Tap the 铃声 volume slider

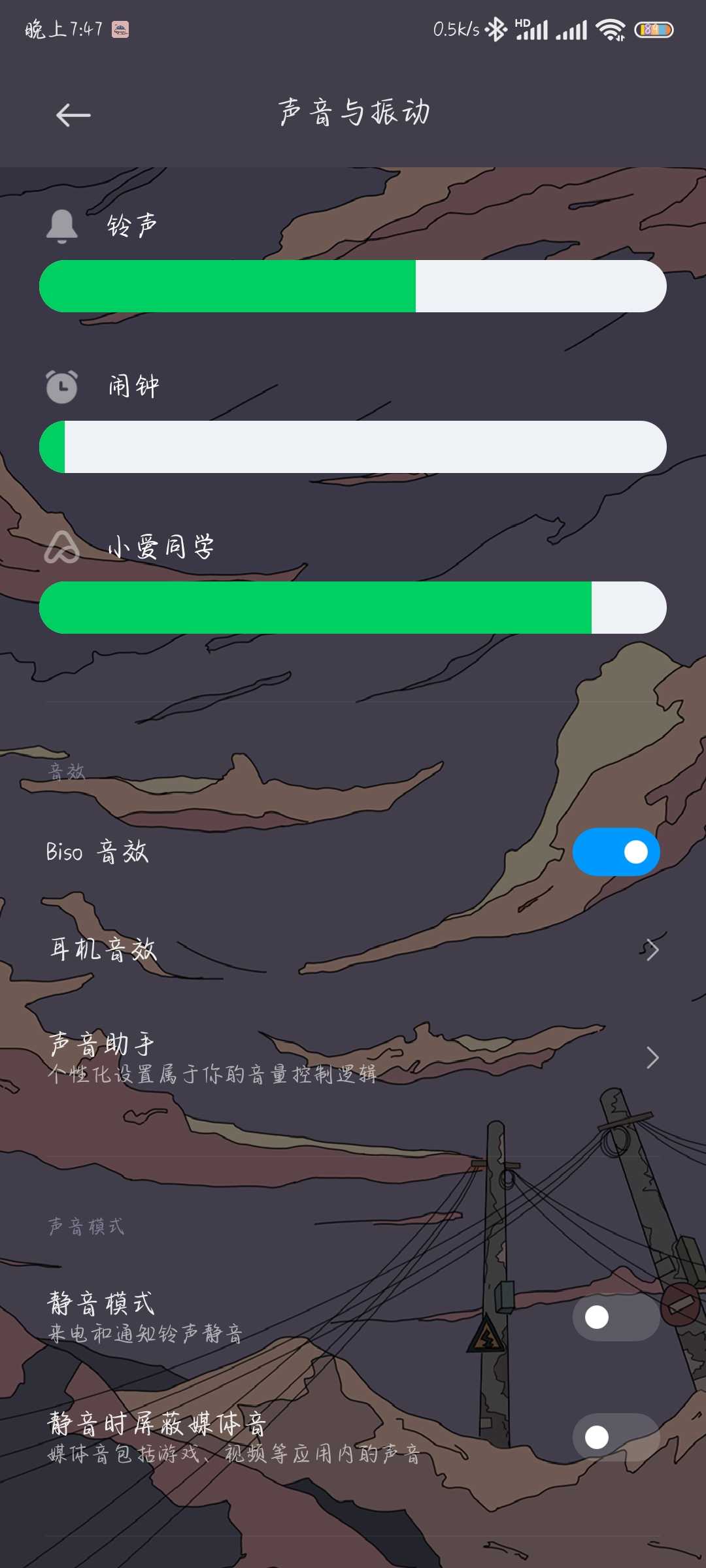click(x=353, y=286)
